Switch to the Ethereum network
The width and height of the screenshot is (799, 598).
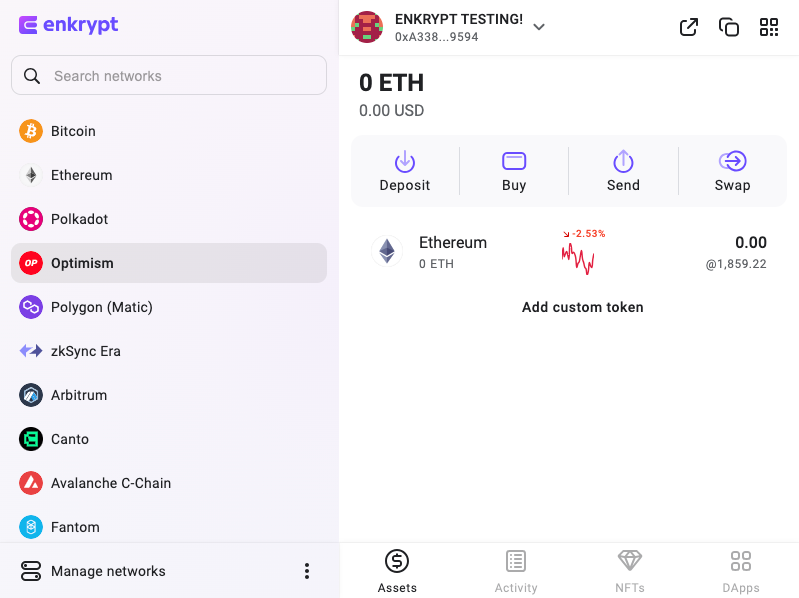pyautogui.click(x=80, y=175)
